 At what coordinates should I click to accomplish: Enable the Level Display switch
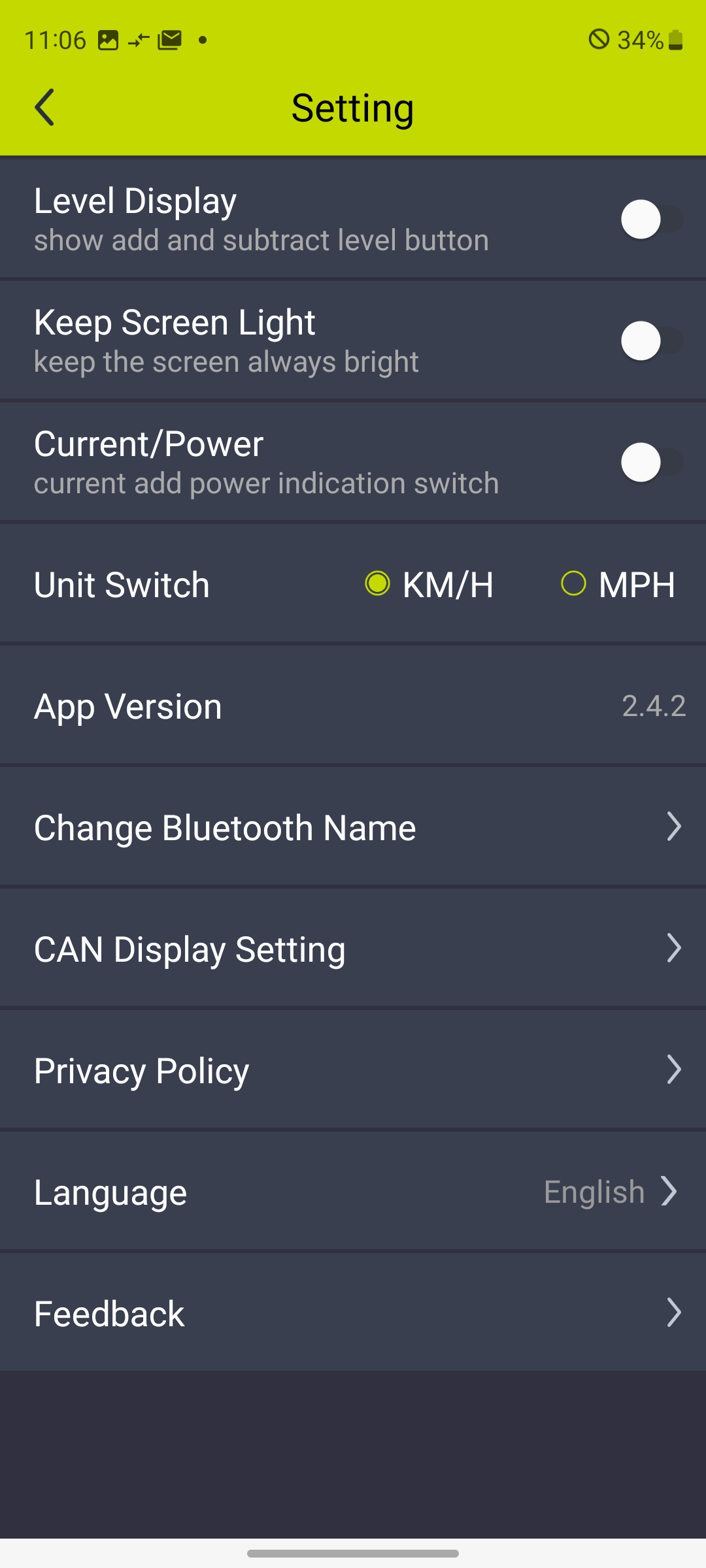(x=651, y=220)
